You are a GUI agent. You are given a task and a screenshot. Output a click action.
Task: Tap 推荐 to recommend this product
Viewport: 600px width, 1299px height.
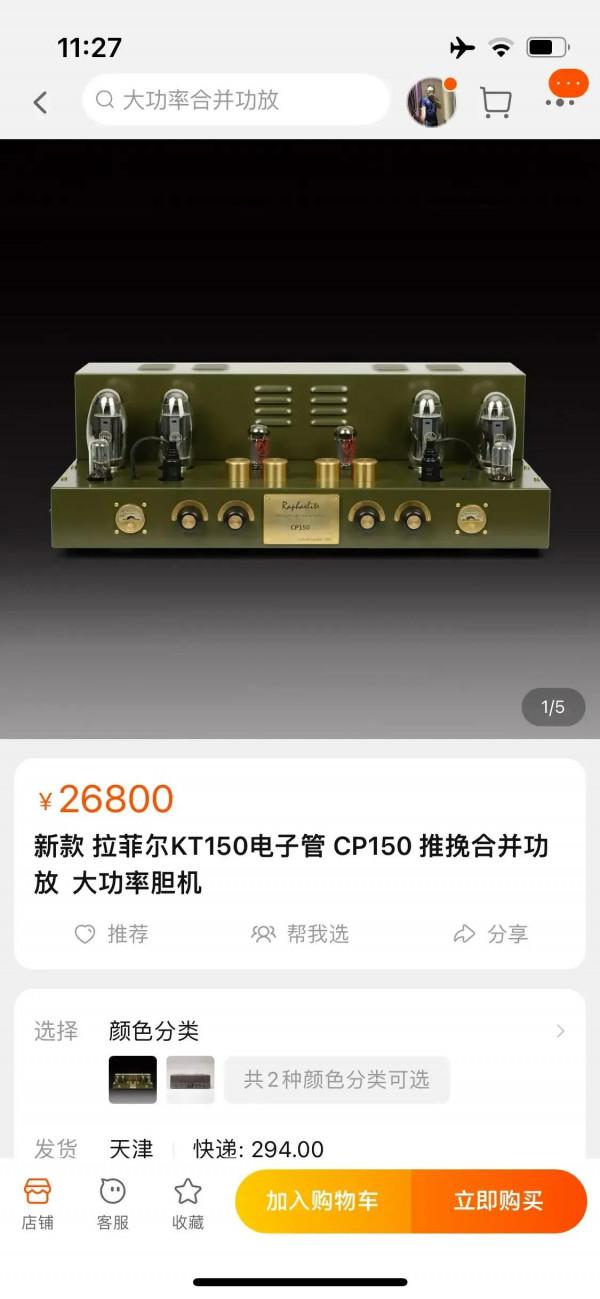pyautogui.click(x=112, y=934)
